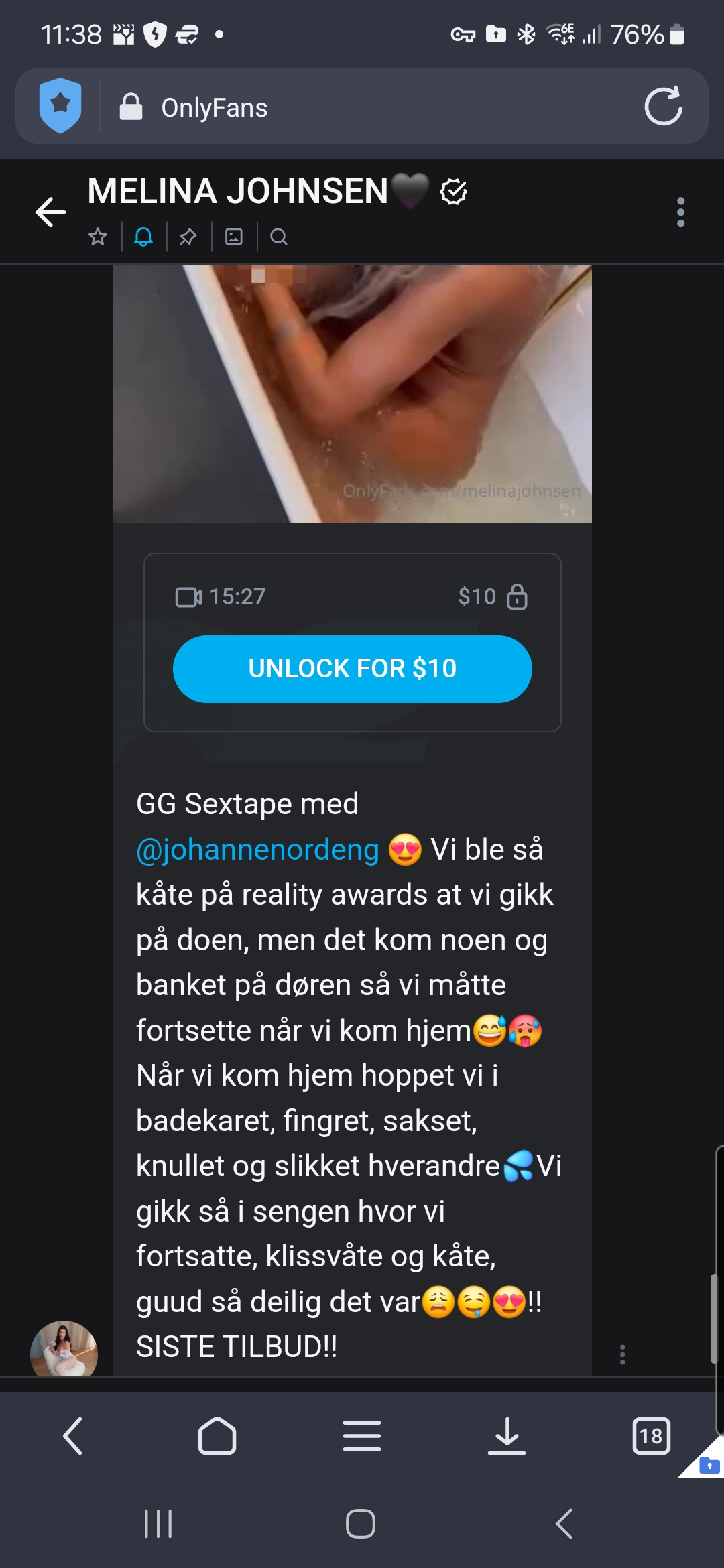Open recent apps from the system navigation bar
The width and height of the screenshot is (724, 1568).
point(159,1524)
